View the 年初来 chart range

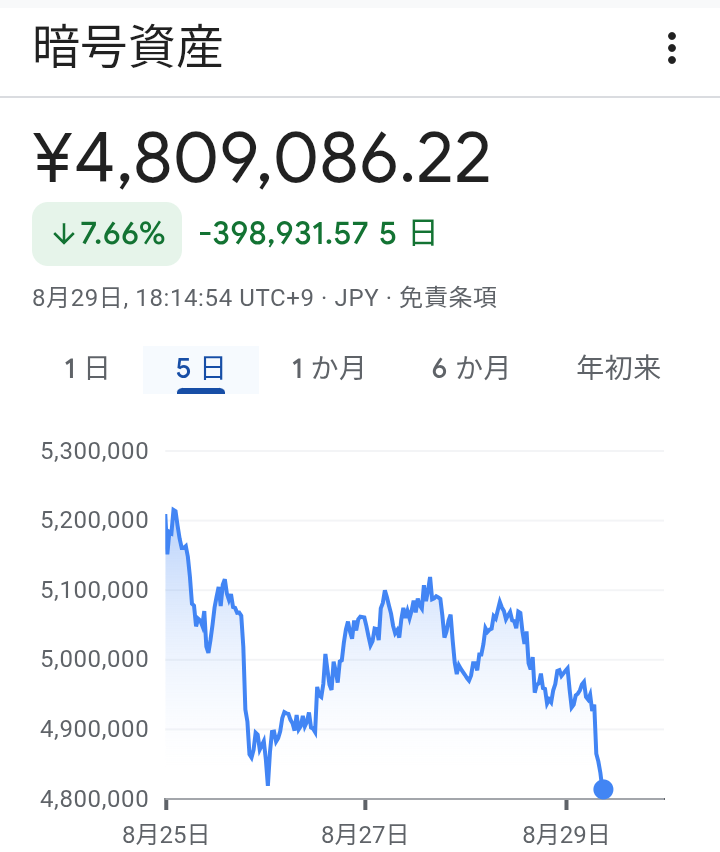[619, 368]
